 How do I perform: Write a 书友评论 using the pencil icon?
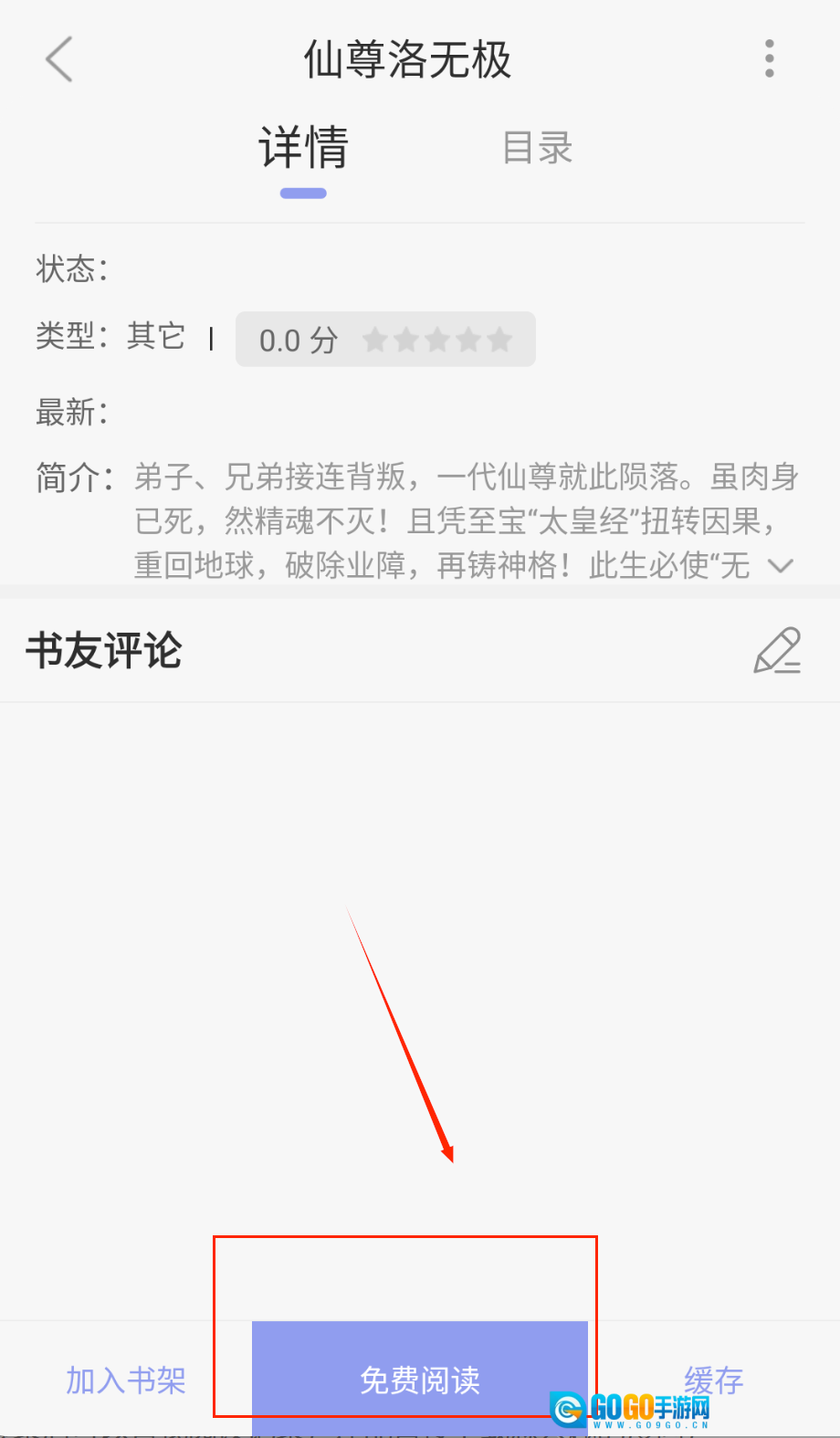(777, 651)
